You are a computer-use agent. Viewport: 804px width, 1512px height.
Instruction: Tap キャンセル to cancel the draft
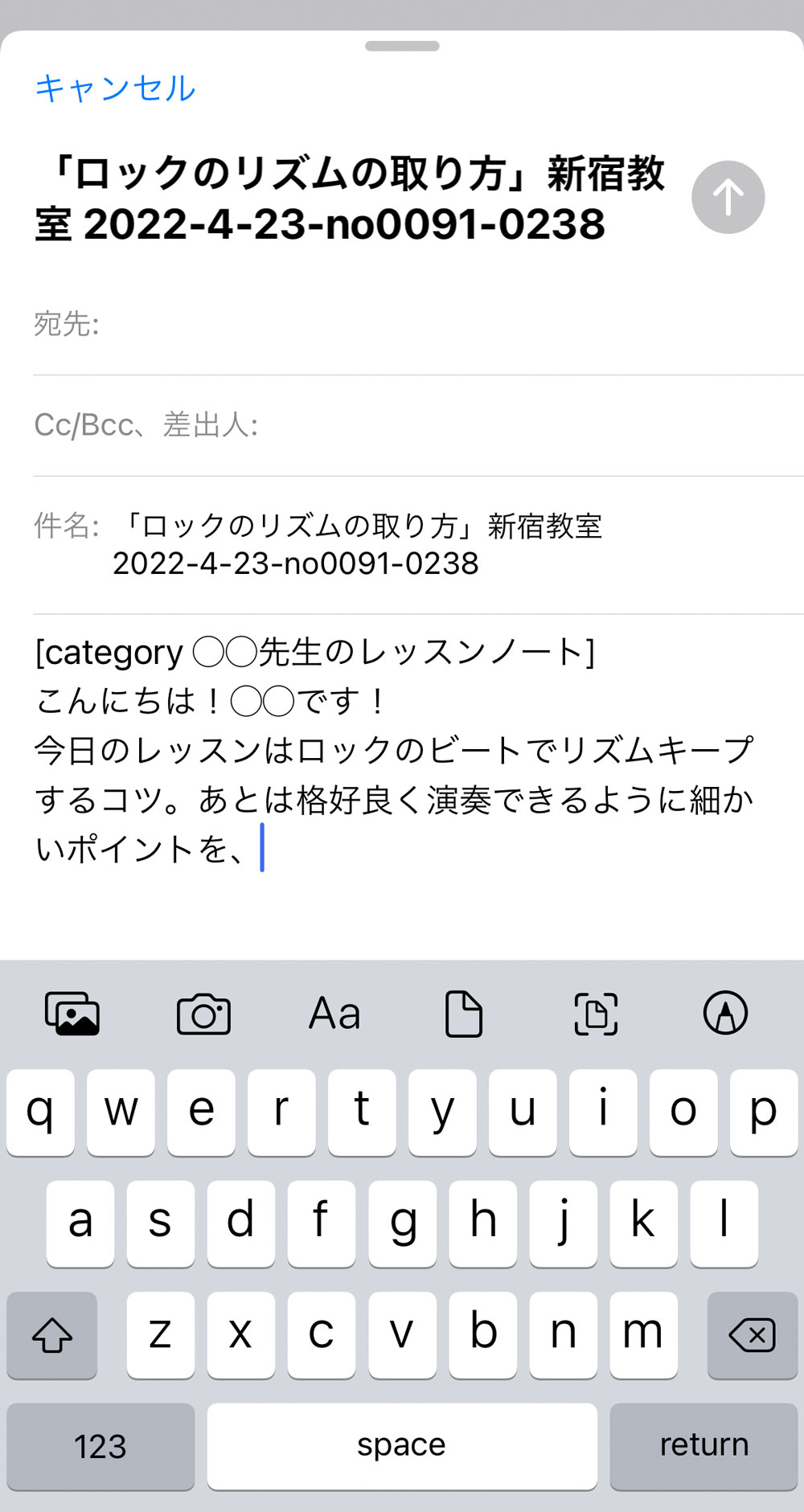(x=115, y=88)
